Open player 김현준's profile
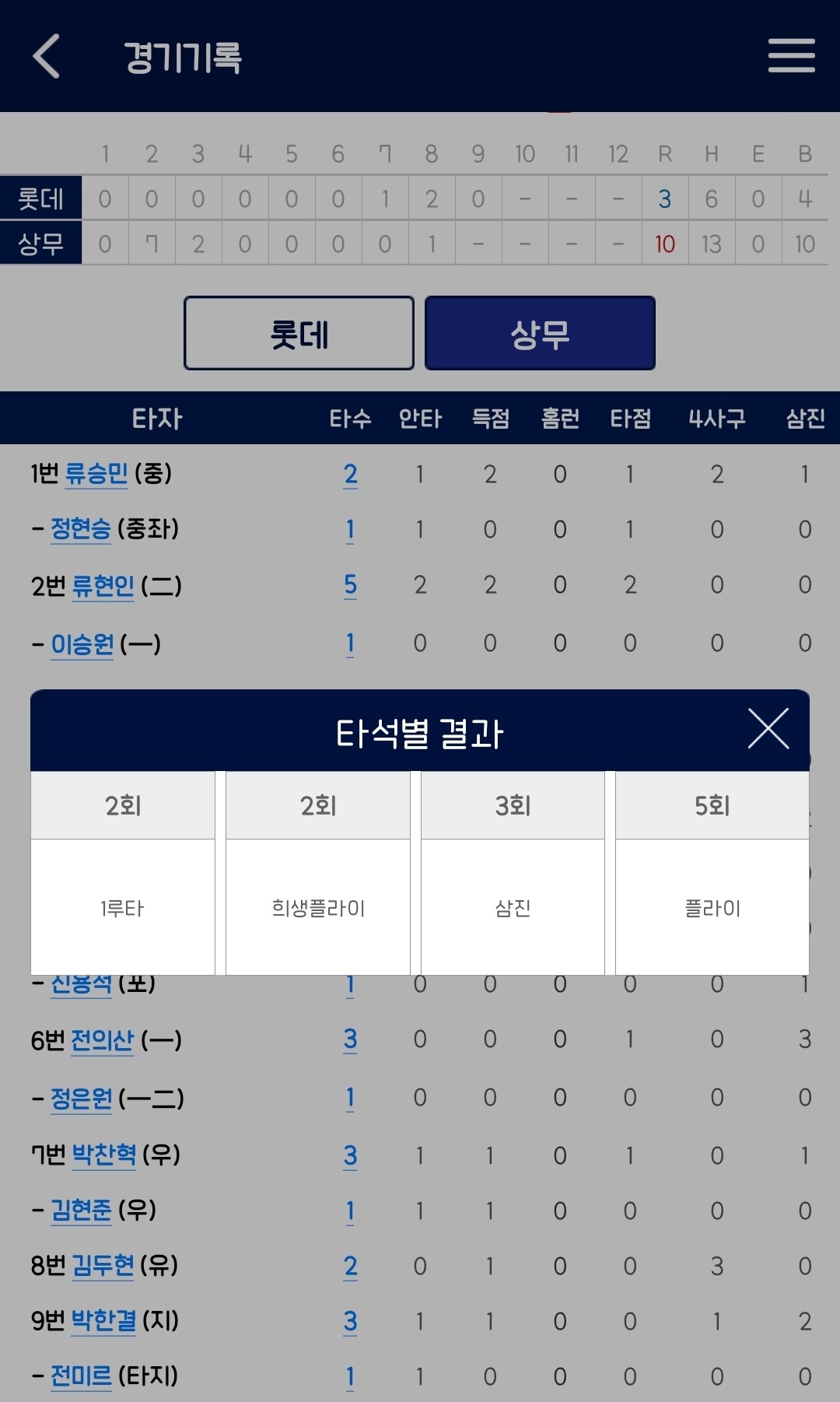Screen dimensions: 840x1402 tap(81, 1210)
